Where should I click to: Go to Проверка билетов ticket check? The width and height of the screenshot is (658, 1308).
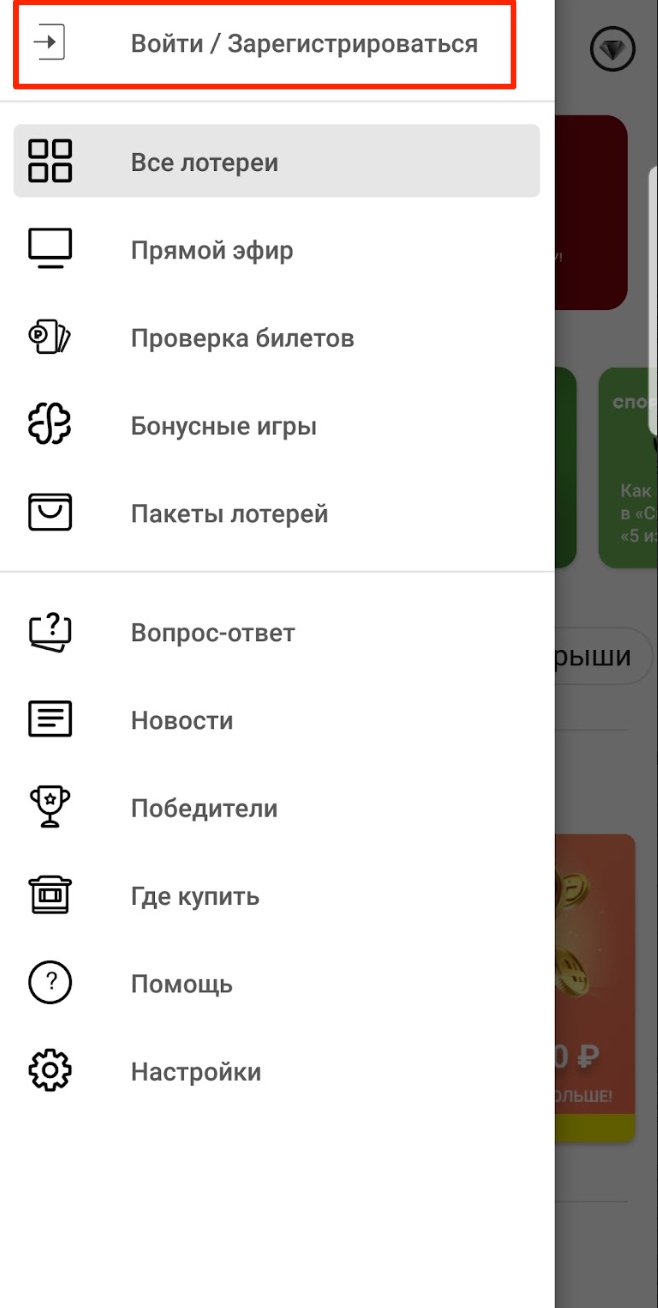(242, 338)
